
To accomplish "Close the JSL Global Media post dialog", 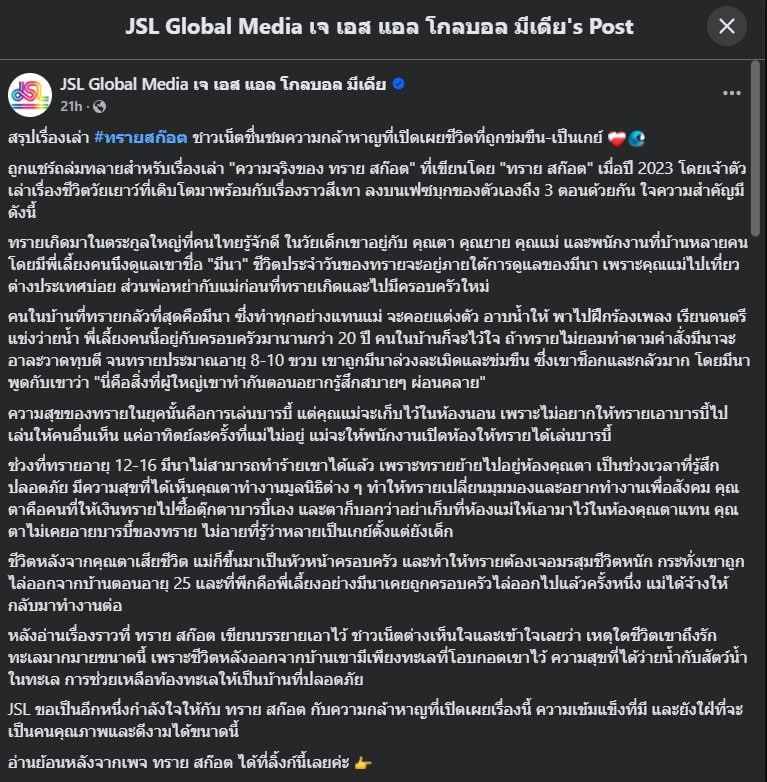I will [727, 26].
